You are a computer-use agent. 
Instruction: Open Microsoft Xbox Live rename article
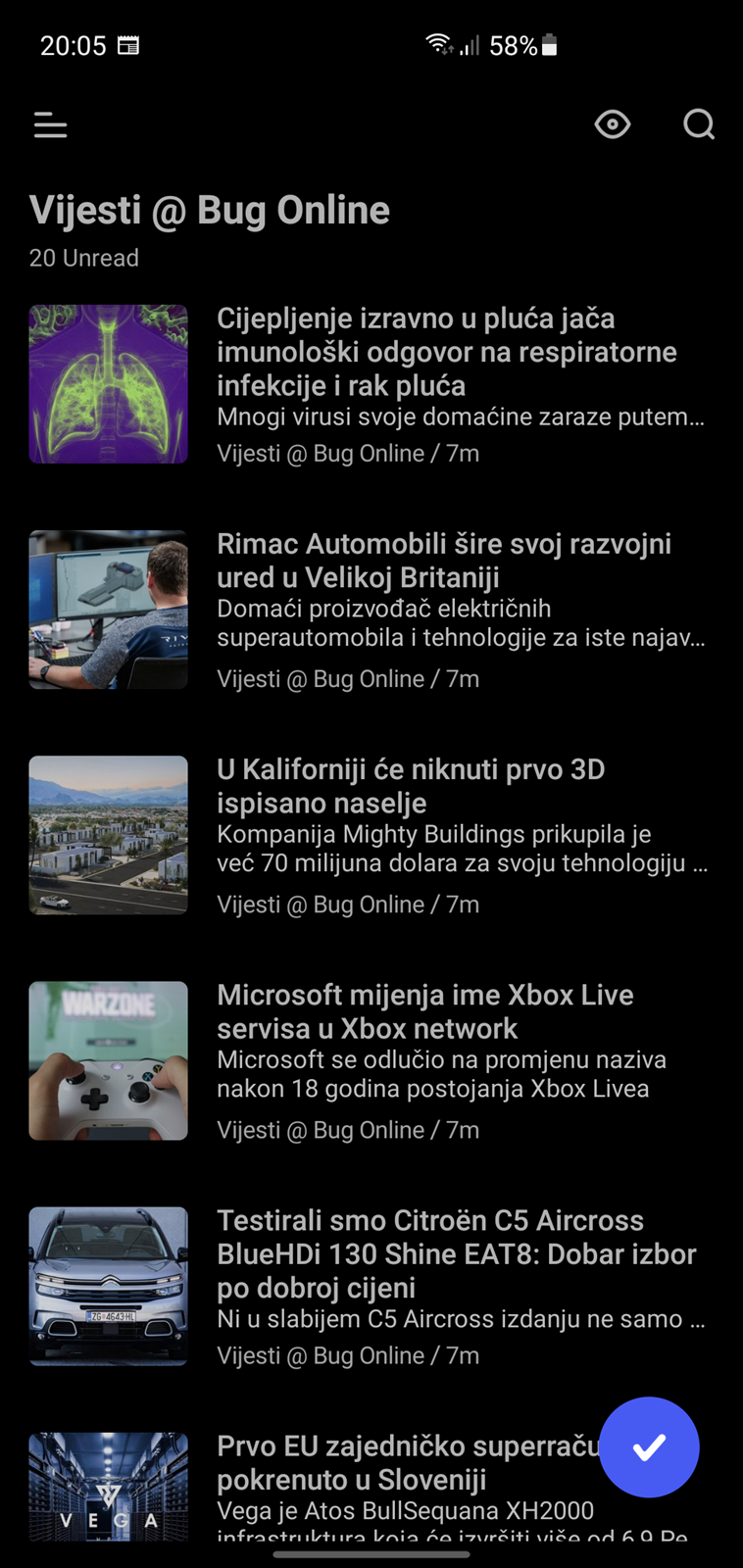pyautogui.click(x=371, y=1060)
